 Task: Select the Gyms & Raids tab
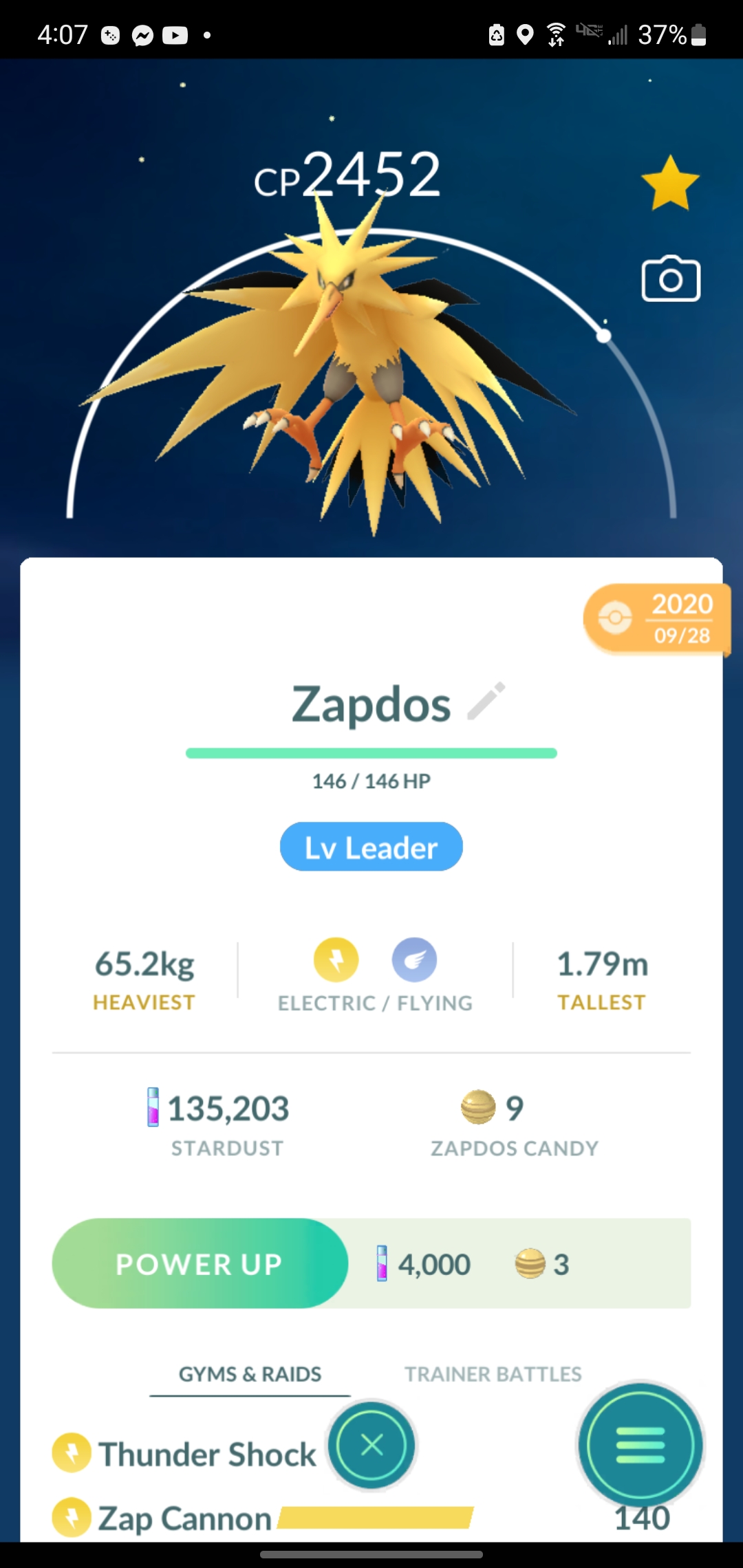click(250, 1374)
